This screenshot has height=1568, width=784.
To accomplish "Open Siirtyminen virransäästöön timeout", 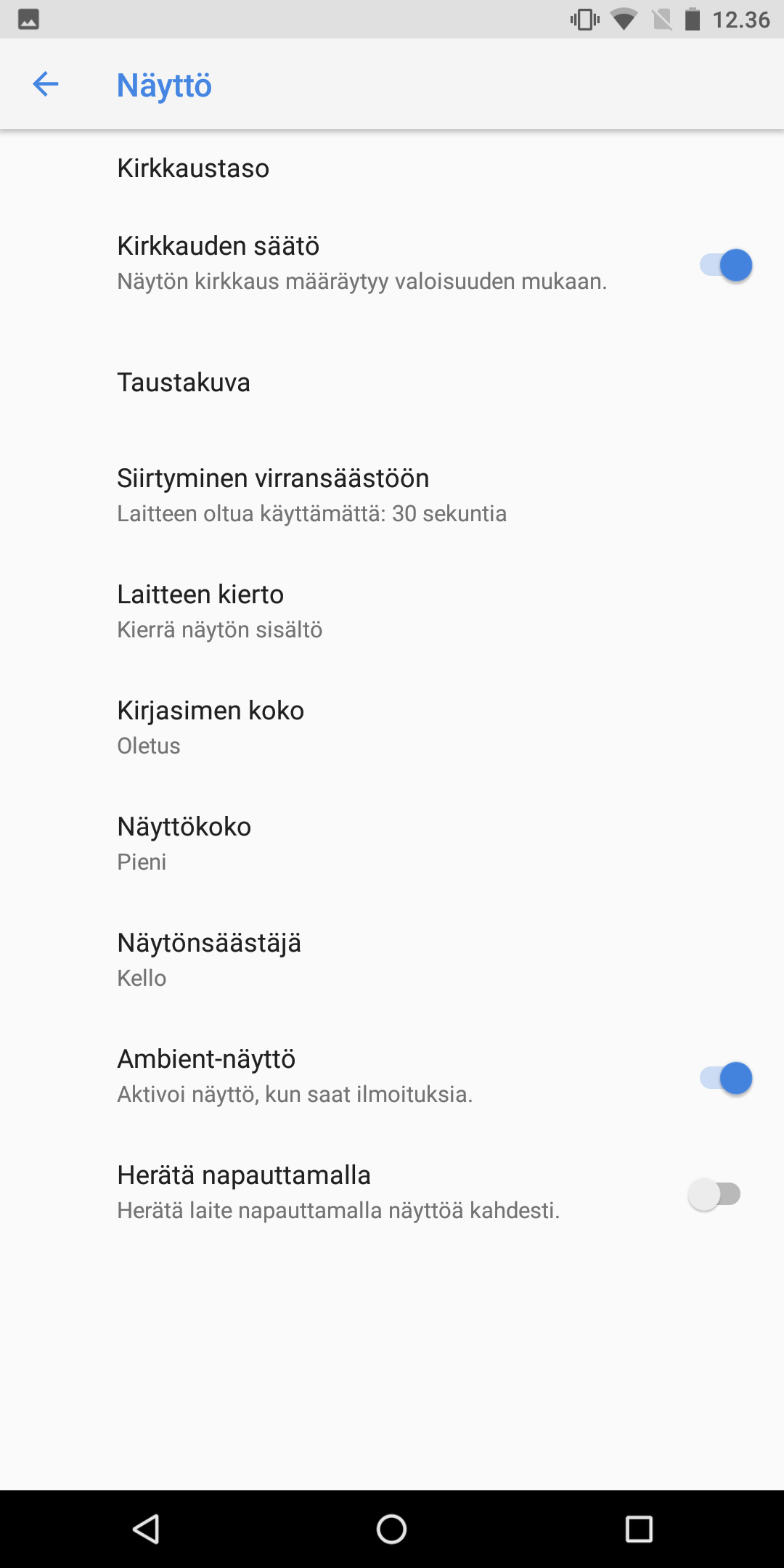I will click(x=392, y=495).
